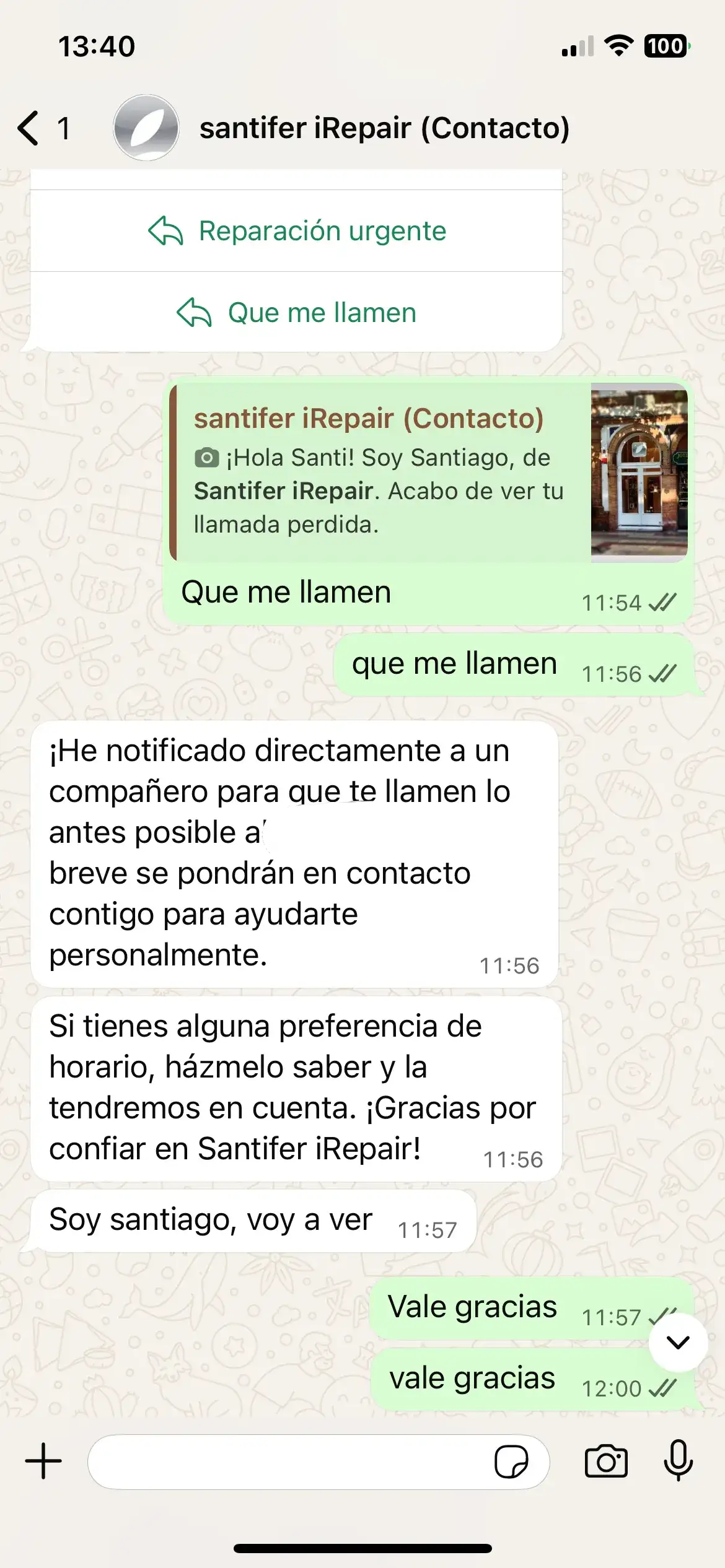Check the battery level indicator

664,45
